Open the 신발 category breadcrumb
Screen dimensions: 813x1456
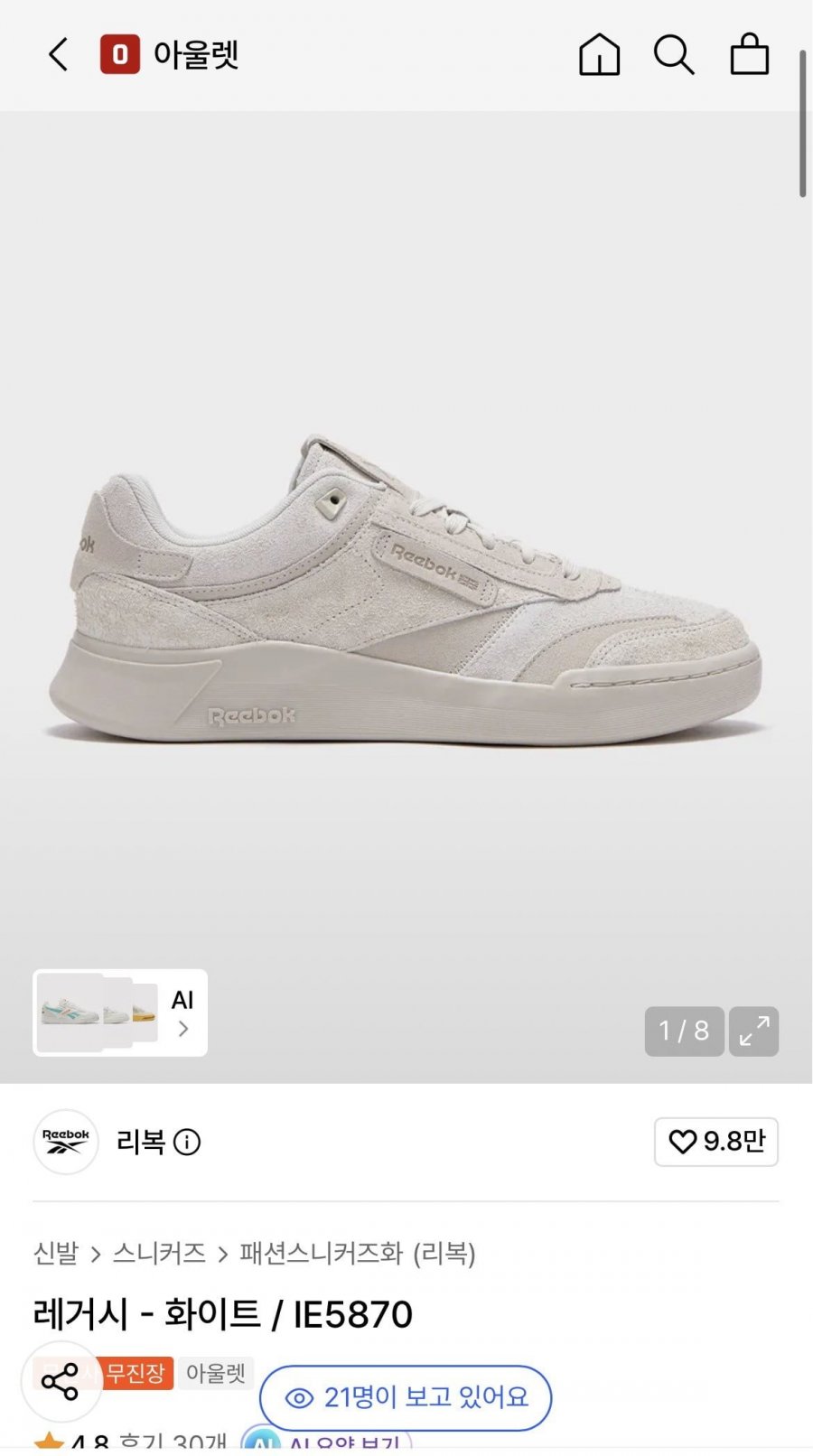(x=56, y=1253)
